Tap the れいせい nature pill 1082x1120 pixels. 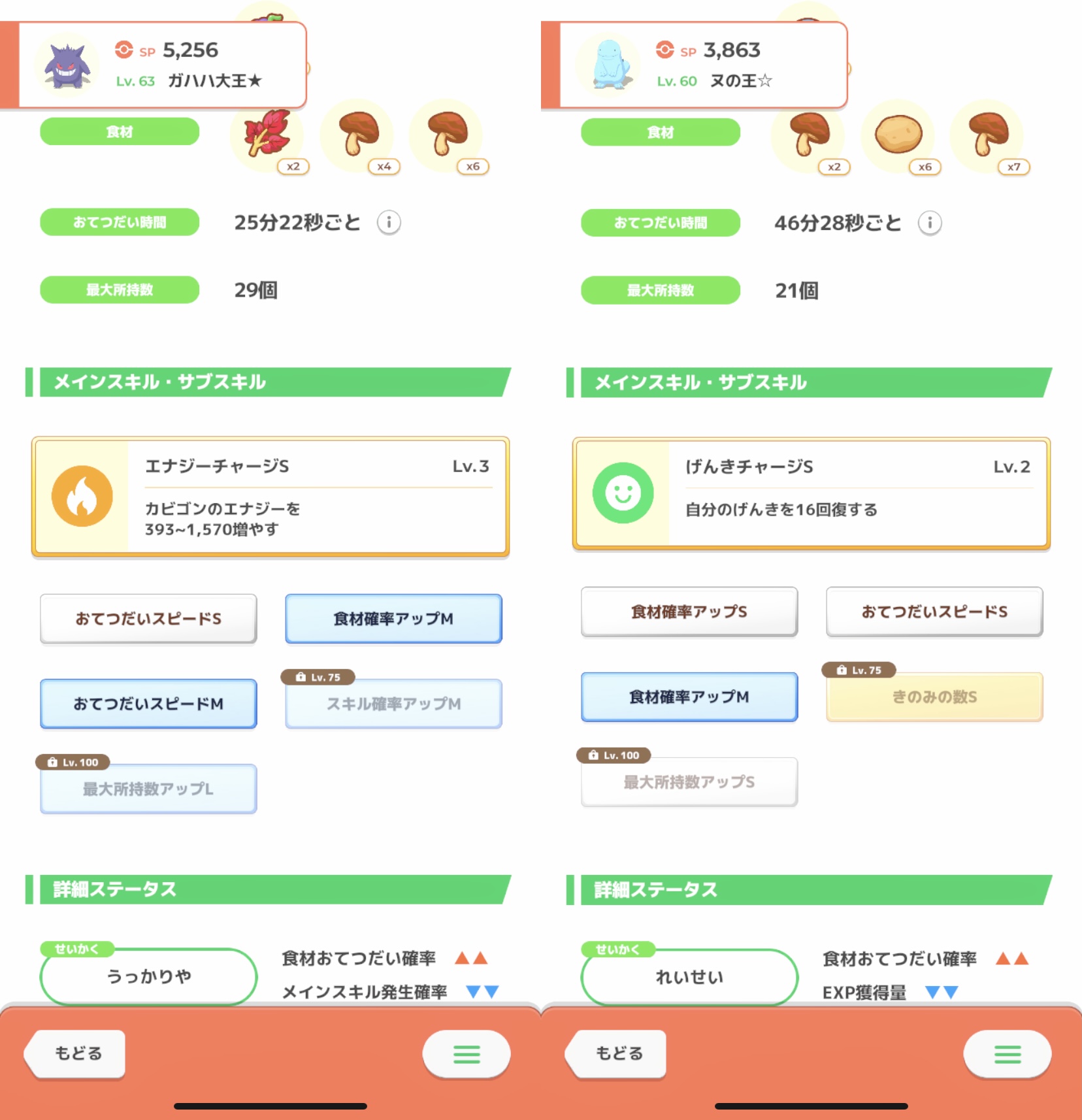point(689,977)
